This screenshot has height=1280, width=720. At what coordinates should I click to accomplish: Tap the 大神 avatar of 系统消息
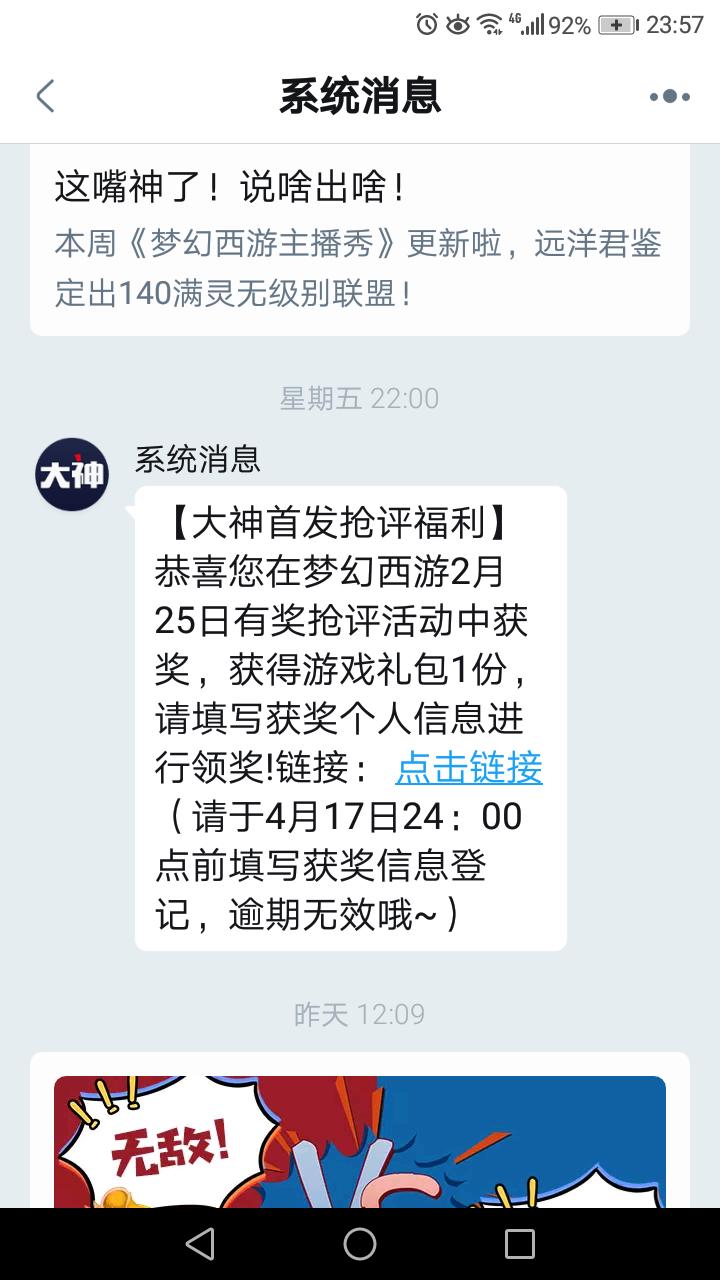pos(72,475)
